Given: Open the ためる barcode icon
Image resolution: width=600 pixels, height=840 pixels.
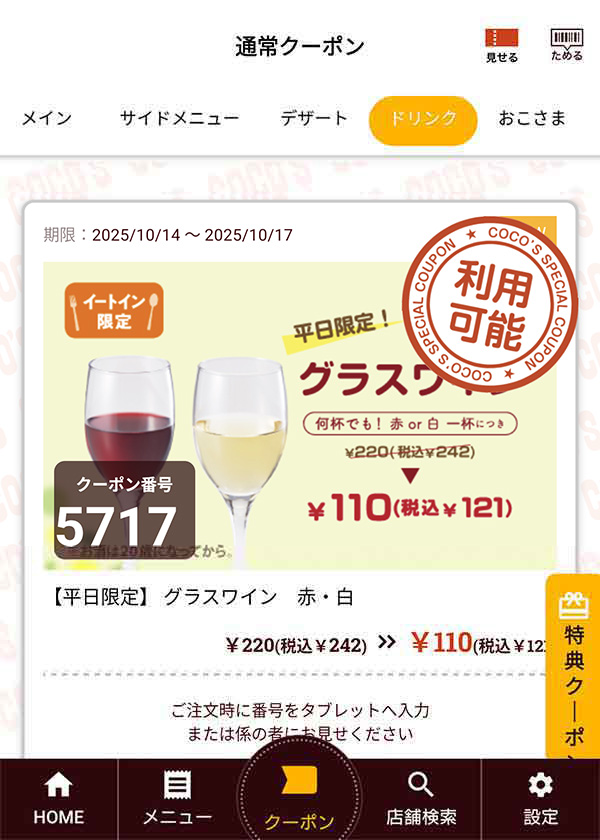Looking at the screenshot, I should pos(567,45).
